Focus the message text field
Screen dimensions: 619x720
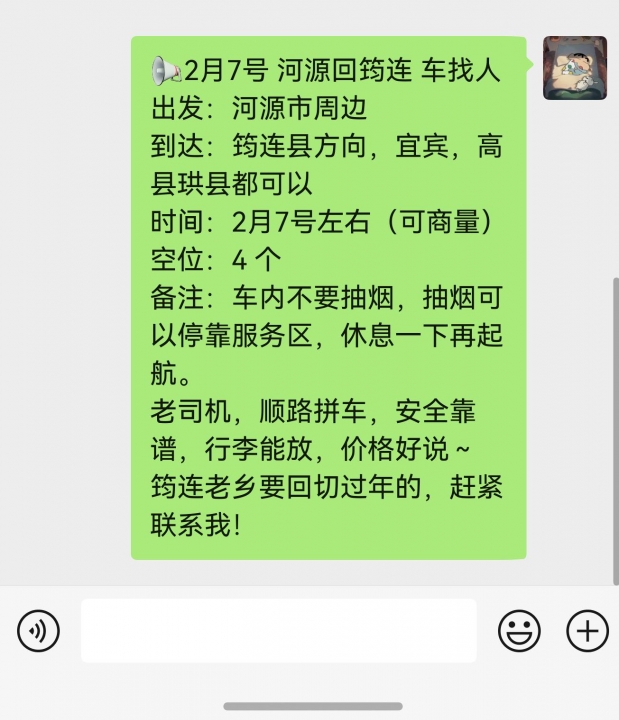pyautogui.click(x=278, y=631)
